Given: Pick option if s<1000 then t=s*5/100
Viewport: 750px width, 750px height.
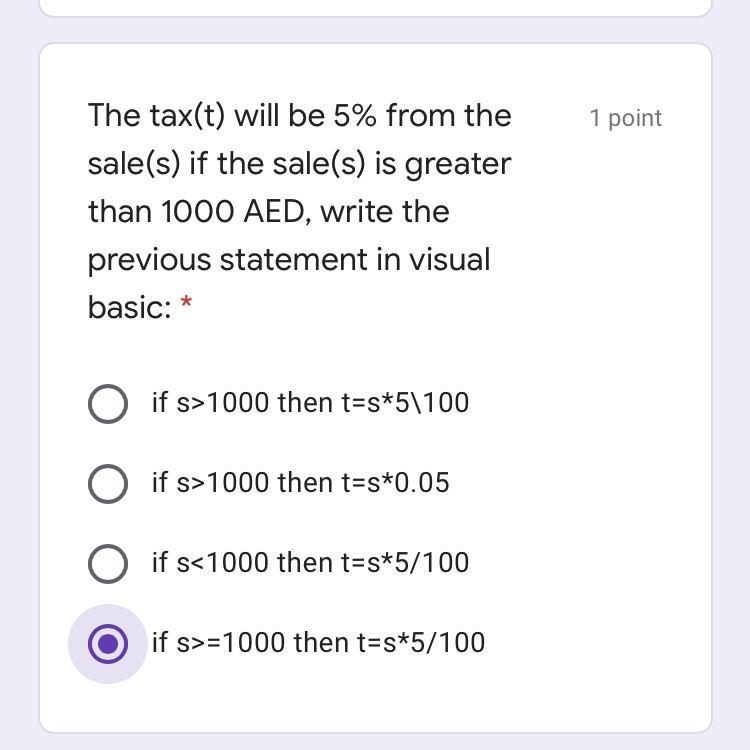Looking at the screenshot, I should click(108, 564).
